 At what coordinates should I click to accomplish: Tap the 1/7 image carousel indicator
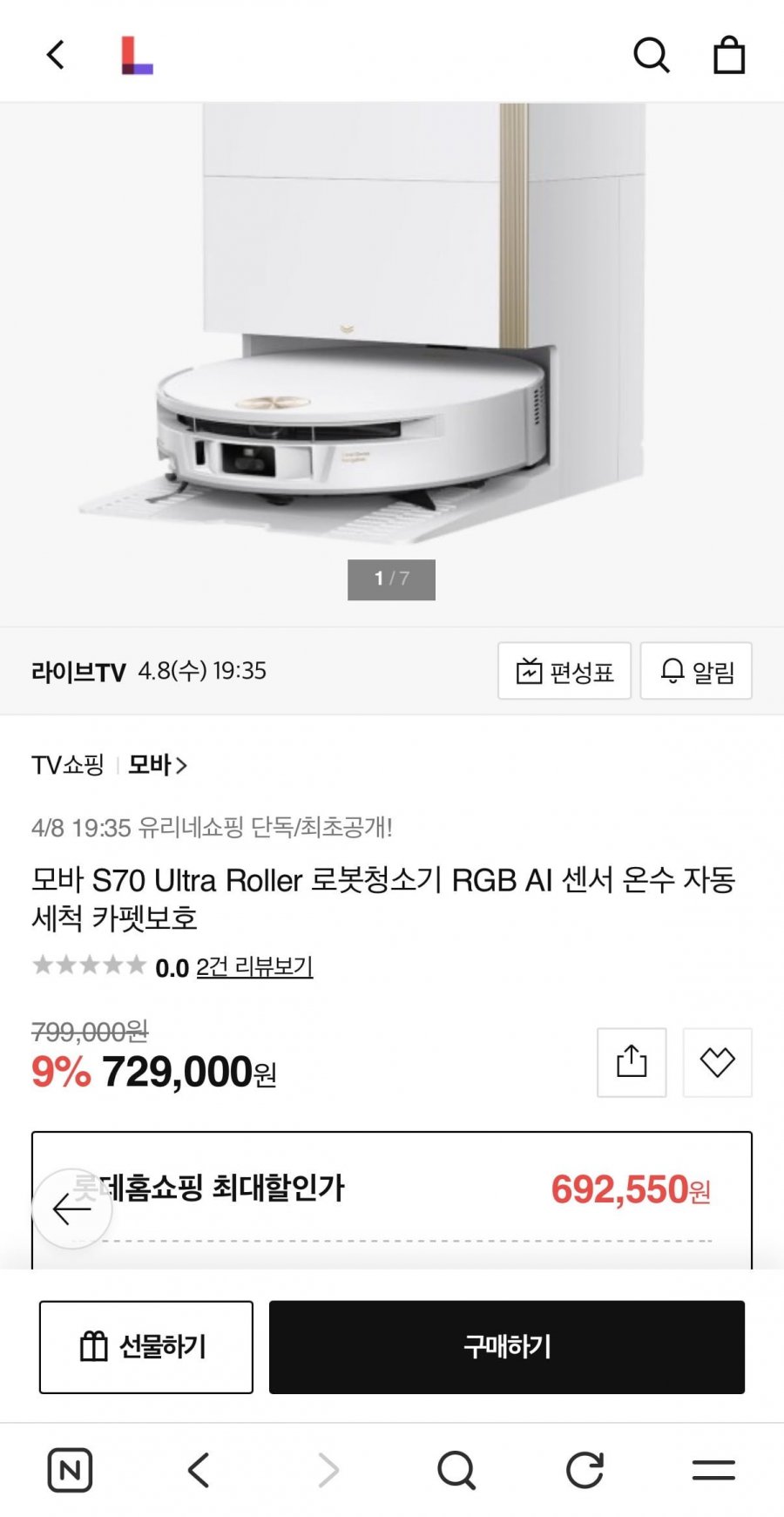pos(391,579)
